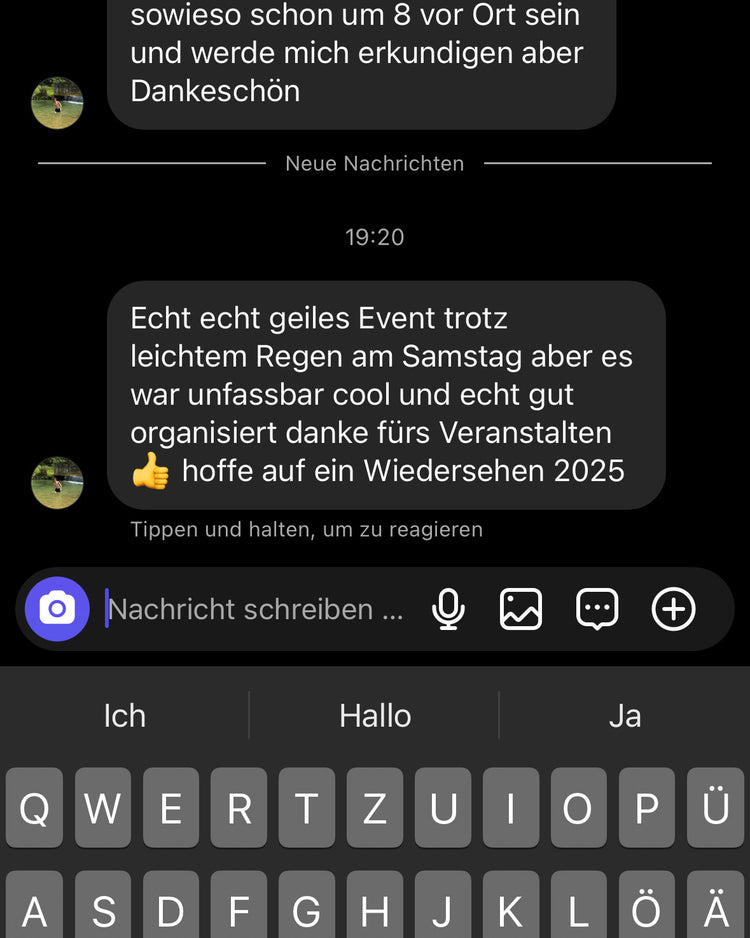Tap the plus icon for more options
This screenshot has width=750, height=938.
(x=673, y=609)
